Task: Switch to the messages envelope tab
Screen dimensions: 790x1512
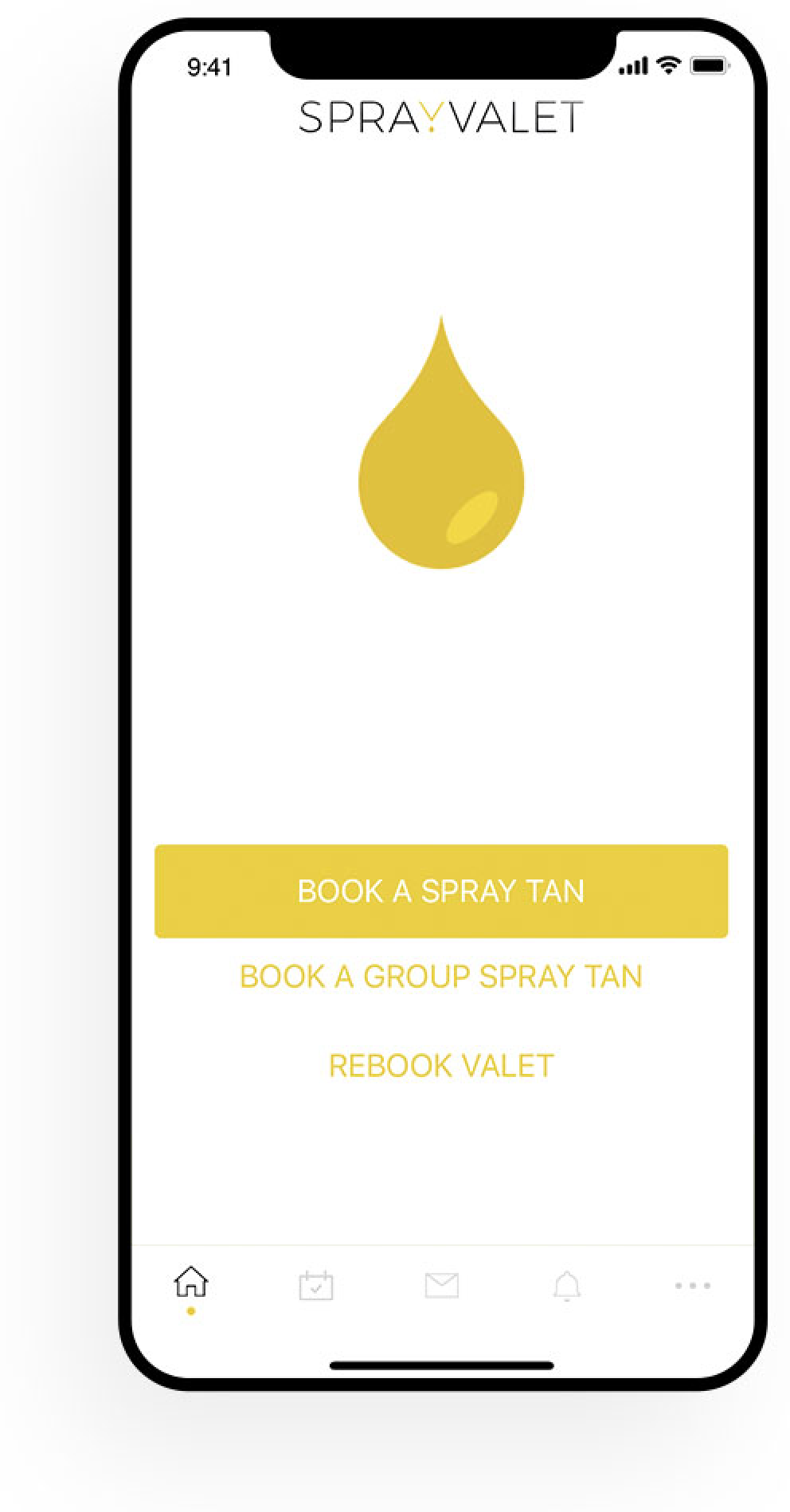Action: point(441,1285)
